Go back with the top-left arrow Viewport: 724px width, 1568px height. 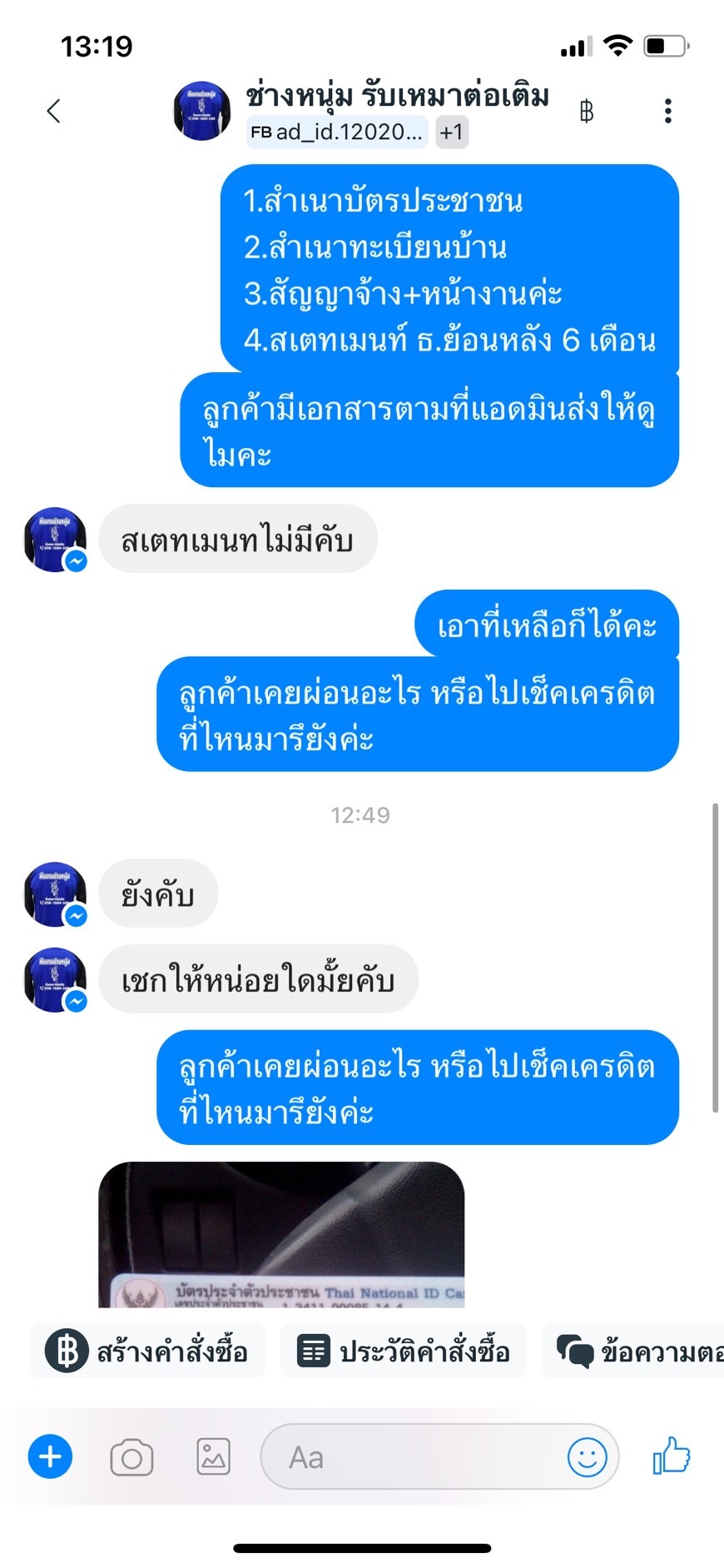[54, 111]
